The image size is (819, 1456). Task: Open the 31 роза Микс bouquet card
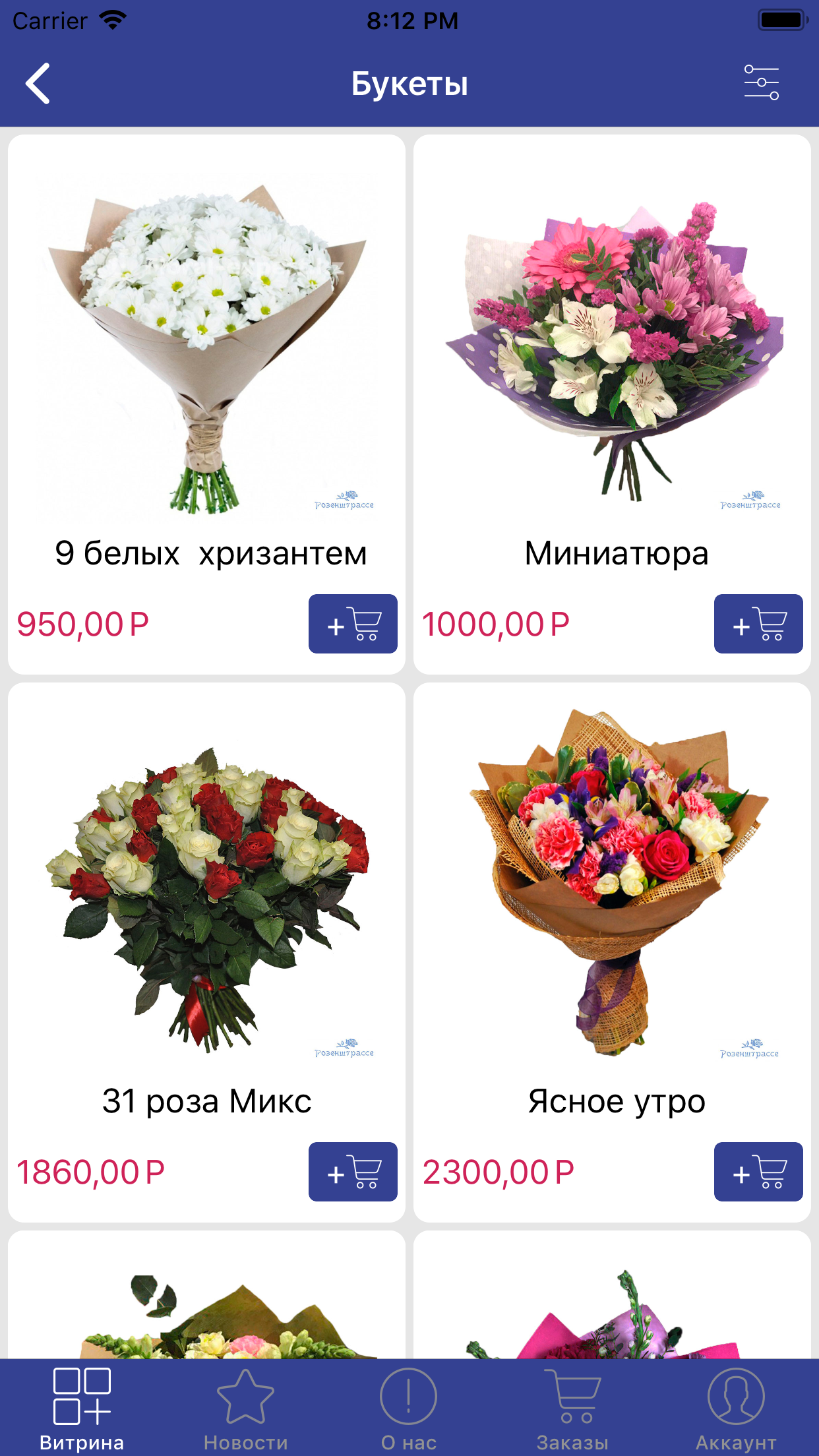click(206, 897)
